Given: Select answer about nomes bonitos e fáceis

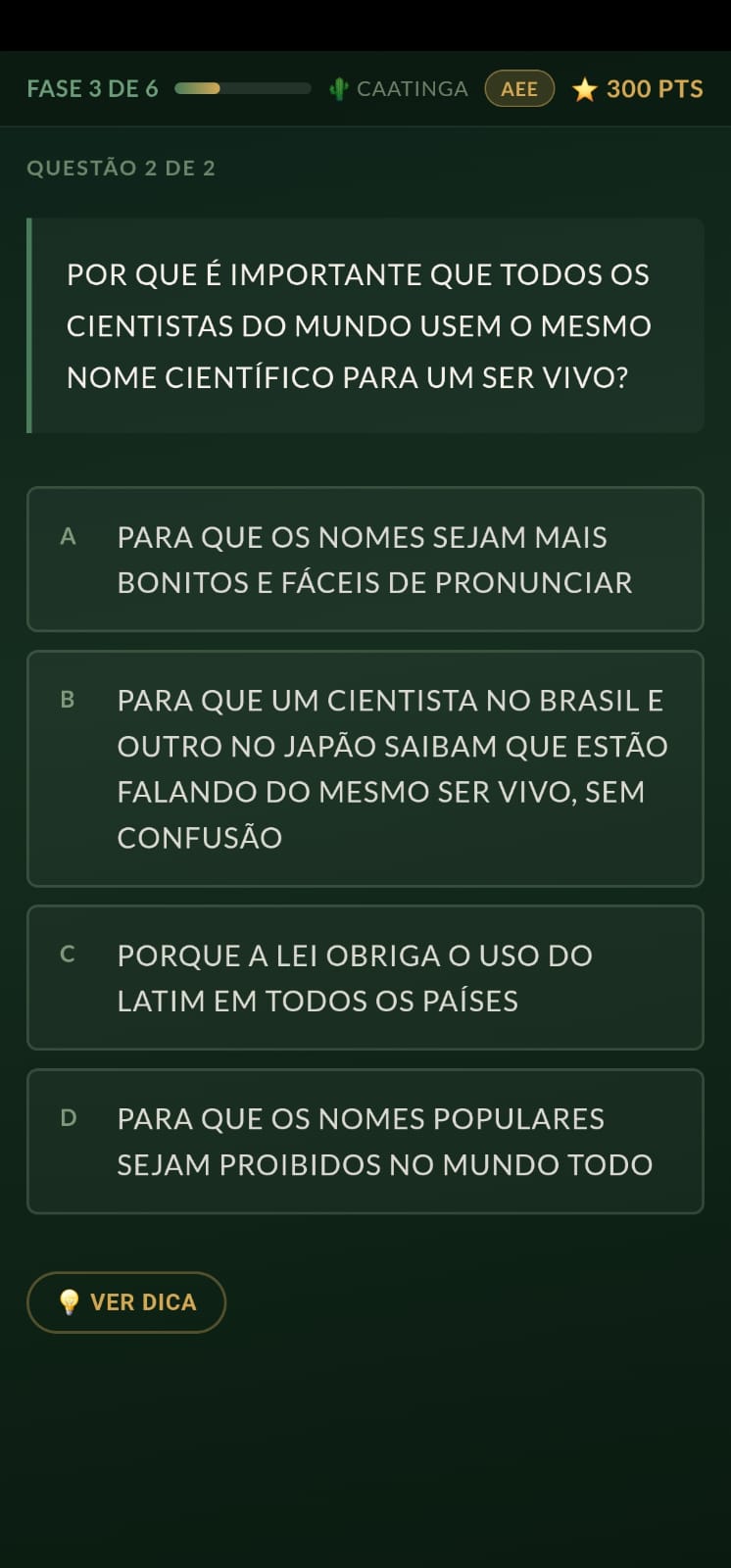Looking at the screenshot, I should click(x=365, y=560).
